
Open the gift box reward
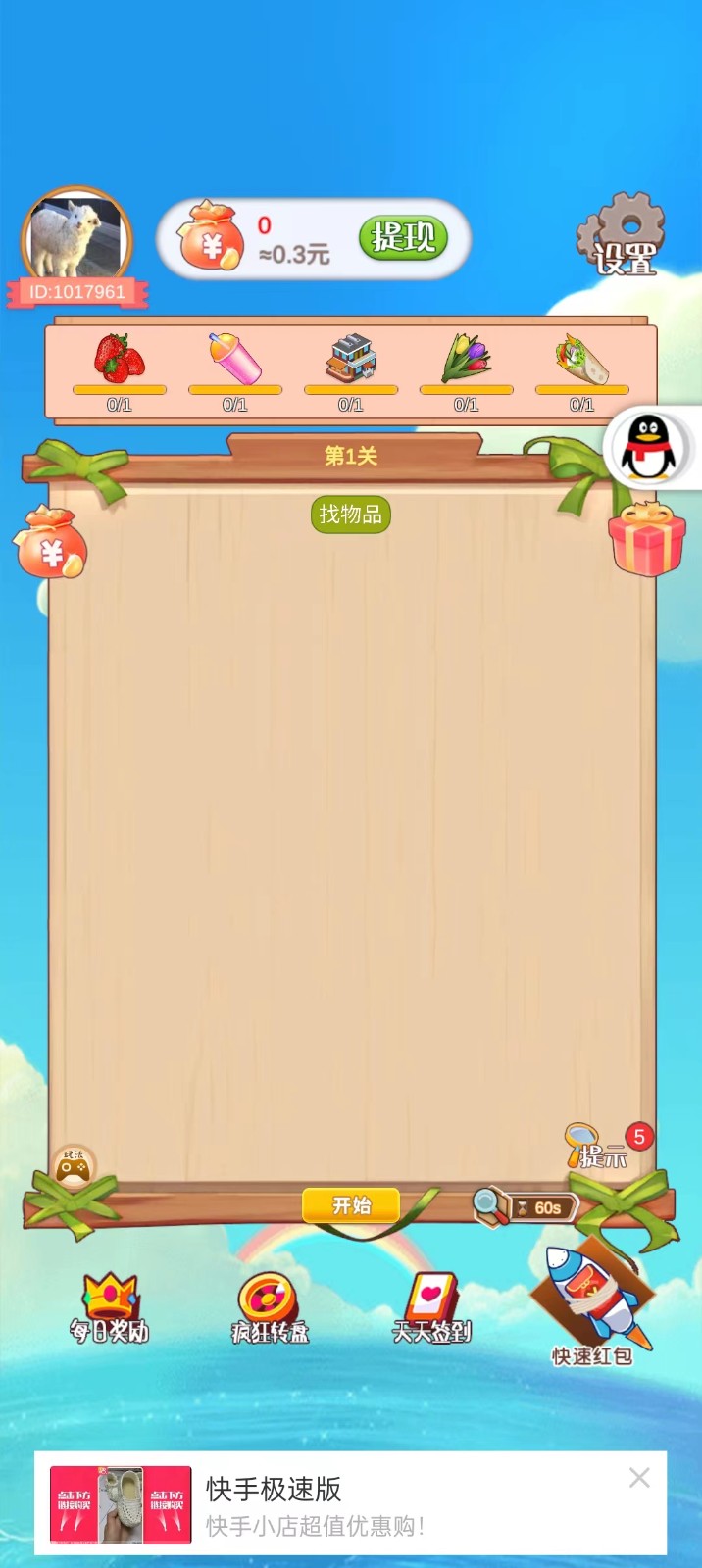point(647,540)
